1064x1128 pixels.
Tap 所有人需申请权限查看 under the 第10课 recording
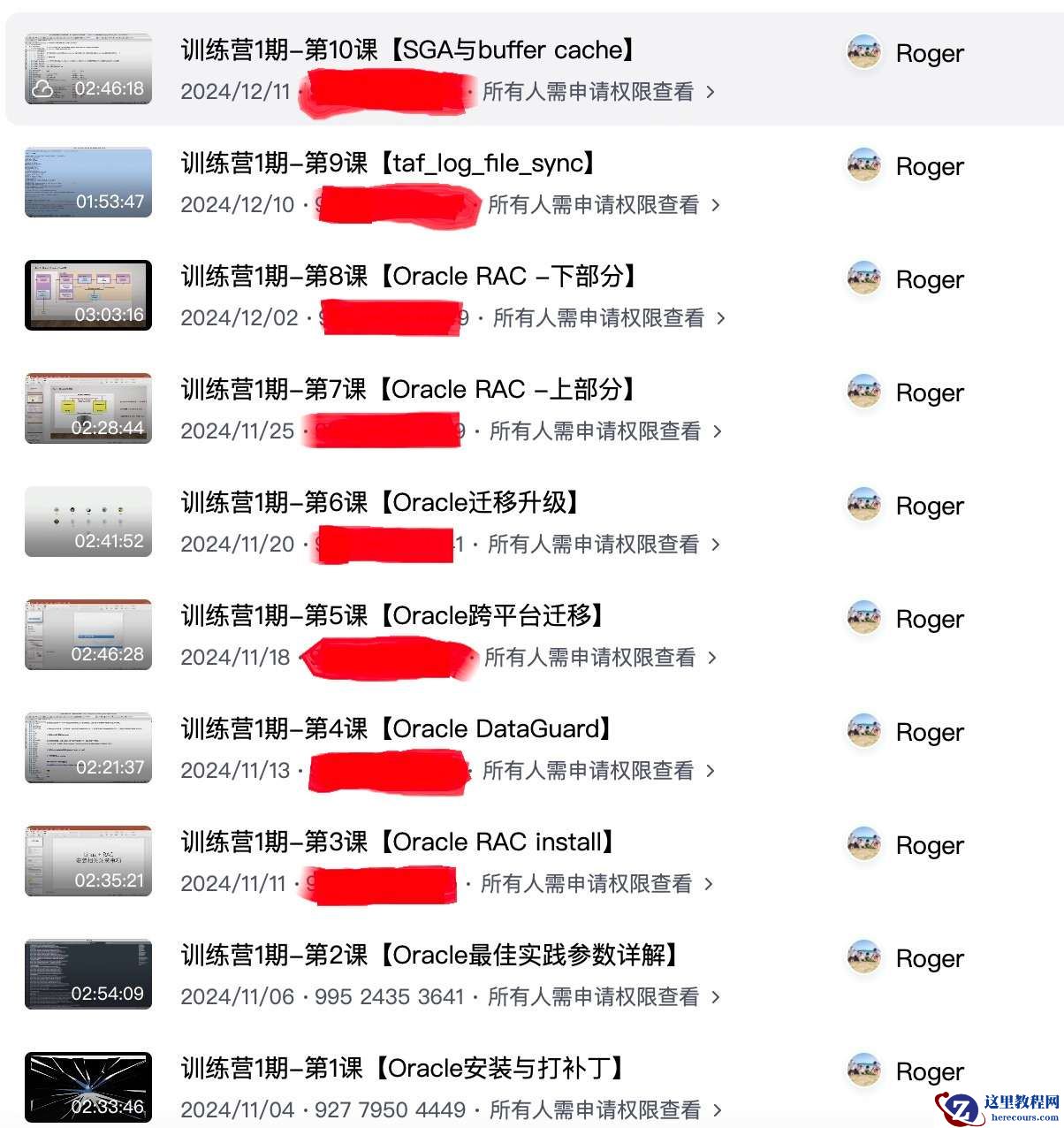[x=598, y=92]
